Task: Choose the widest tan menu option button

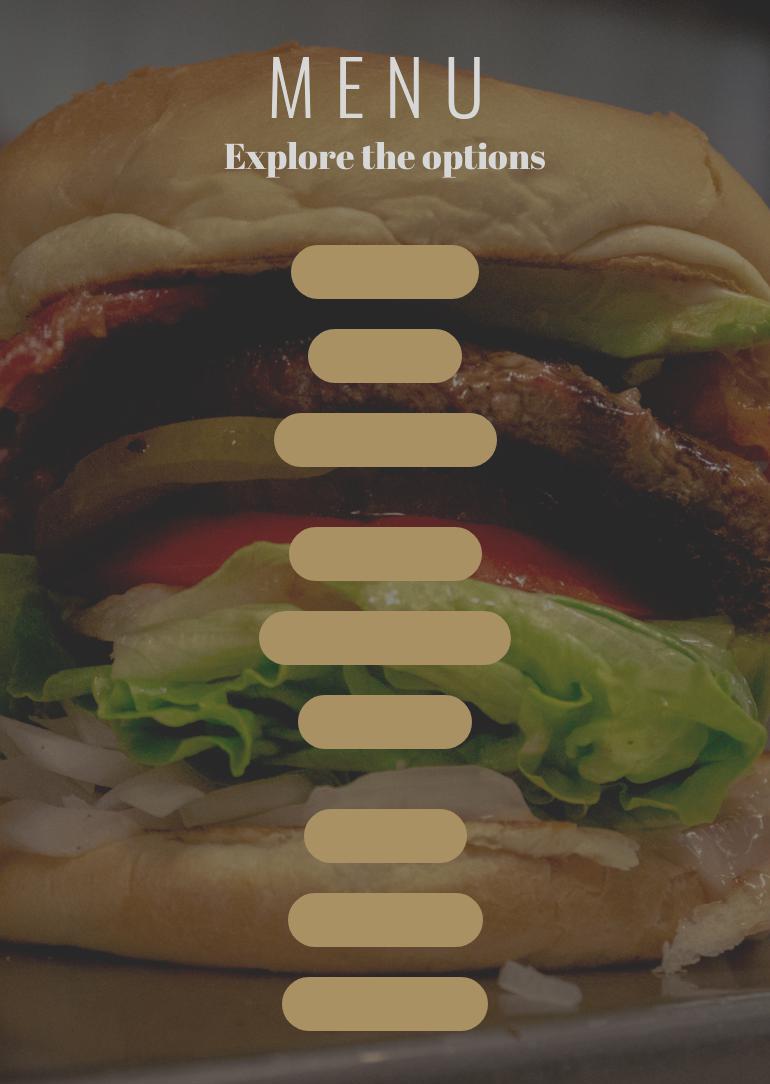Action: (385, 638)
